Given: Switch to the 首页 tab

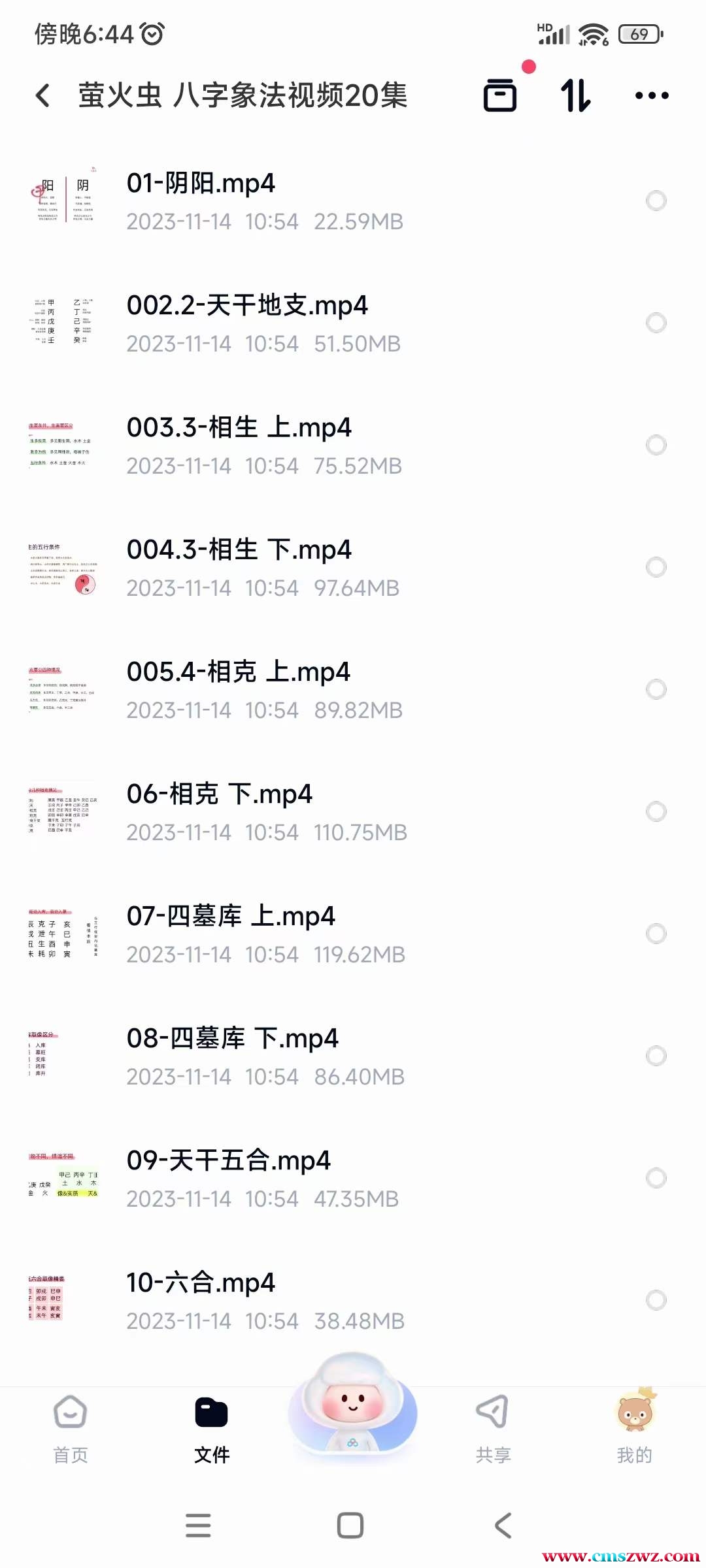Looking at the screenshot, I should 71,1429.
